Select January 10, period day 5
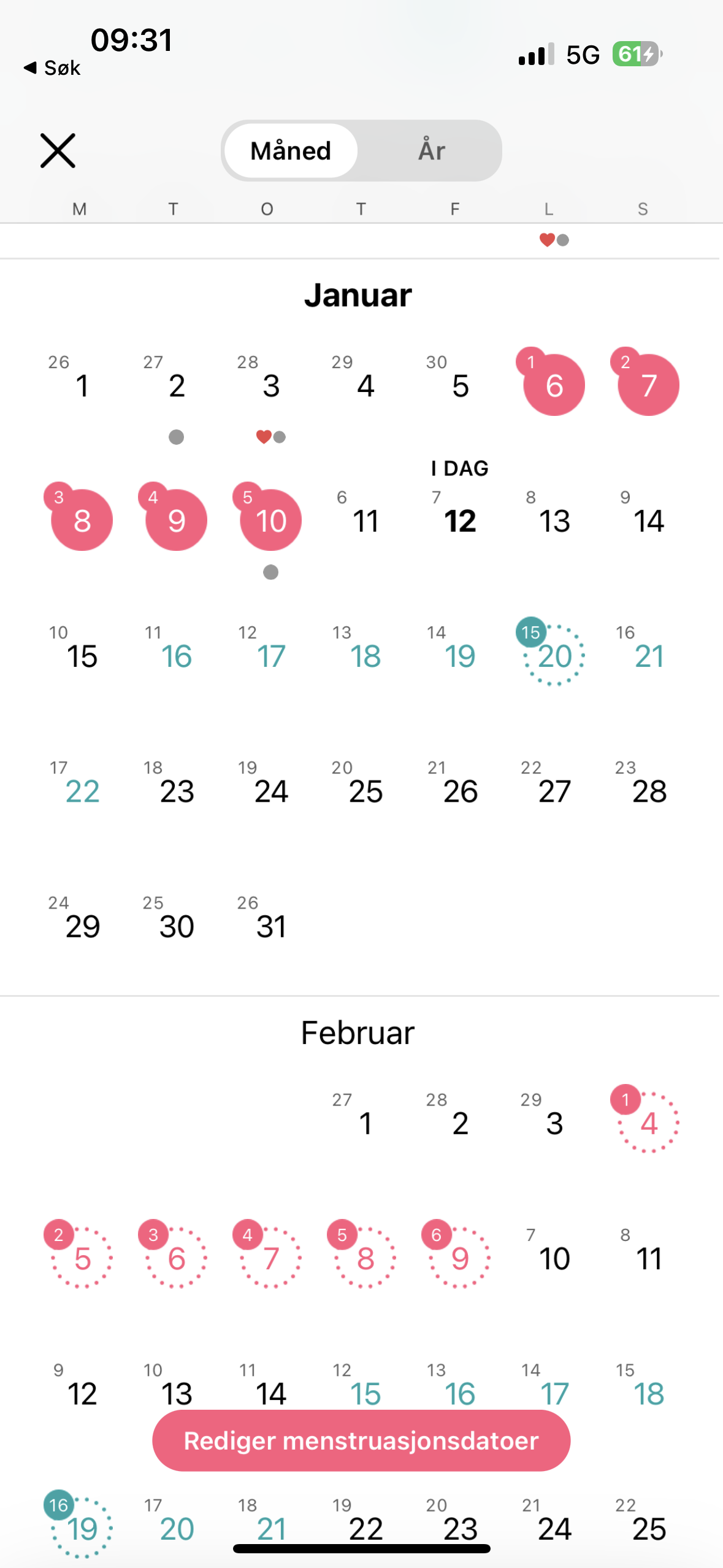The width and height of the screenshot is (723, 1568). tap(270, 520)
